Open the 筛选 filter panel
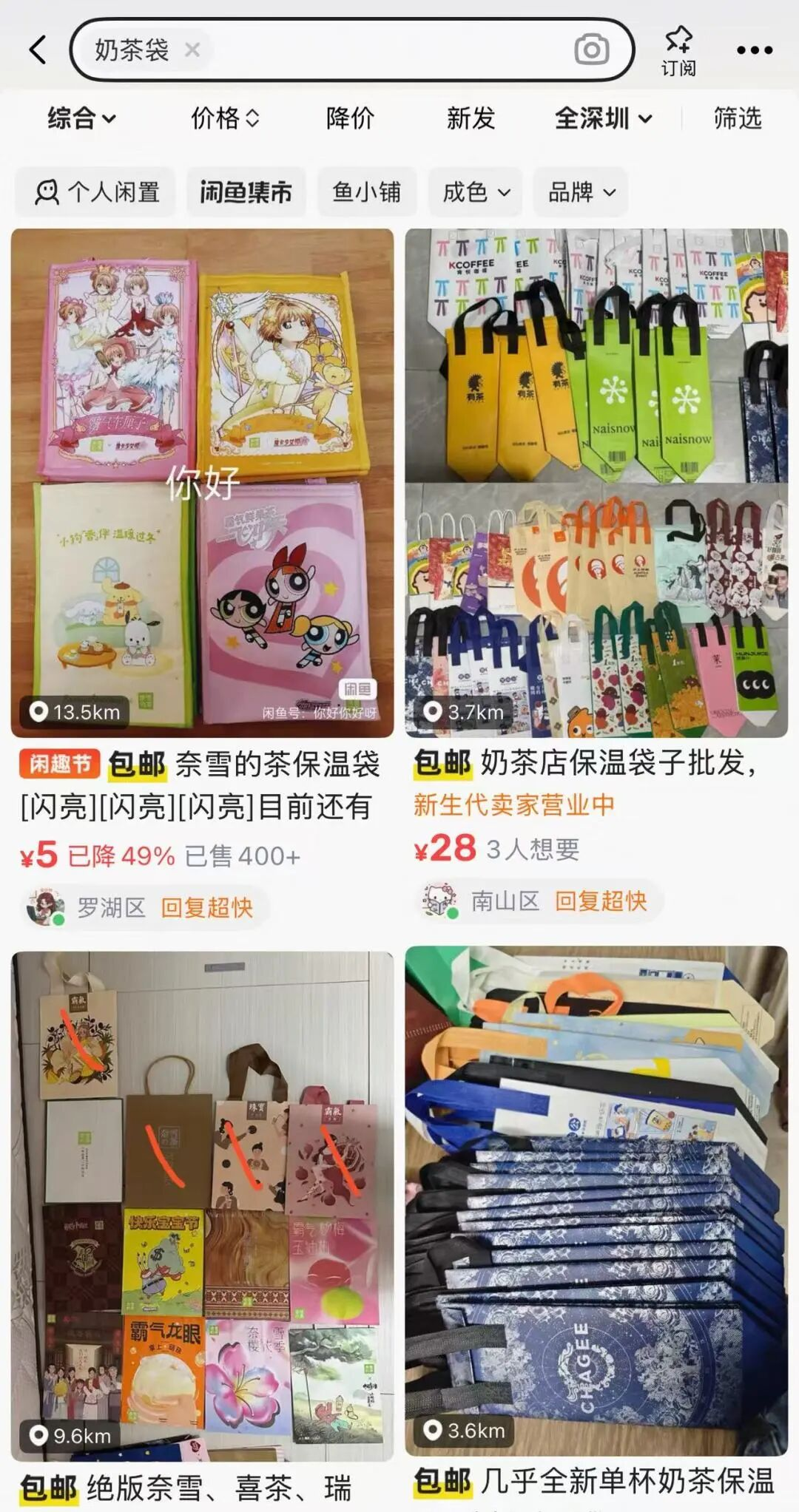Image resolution: width=799 pixels, height=1512 pixels. pos(738,118)
